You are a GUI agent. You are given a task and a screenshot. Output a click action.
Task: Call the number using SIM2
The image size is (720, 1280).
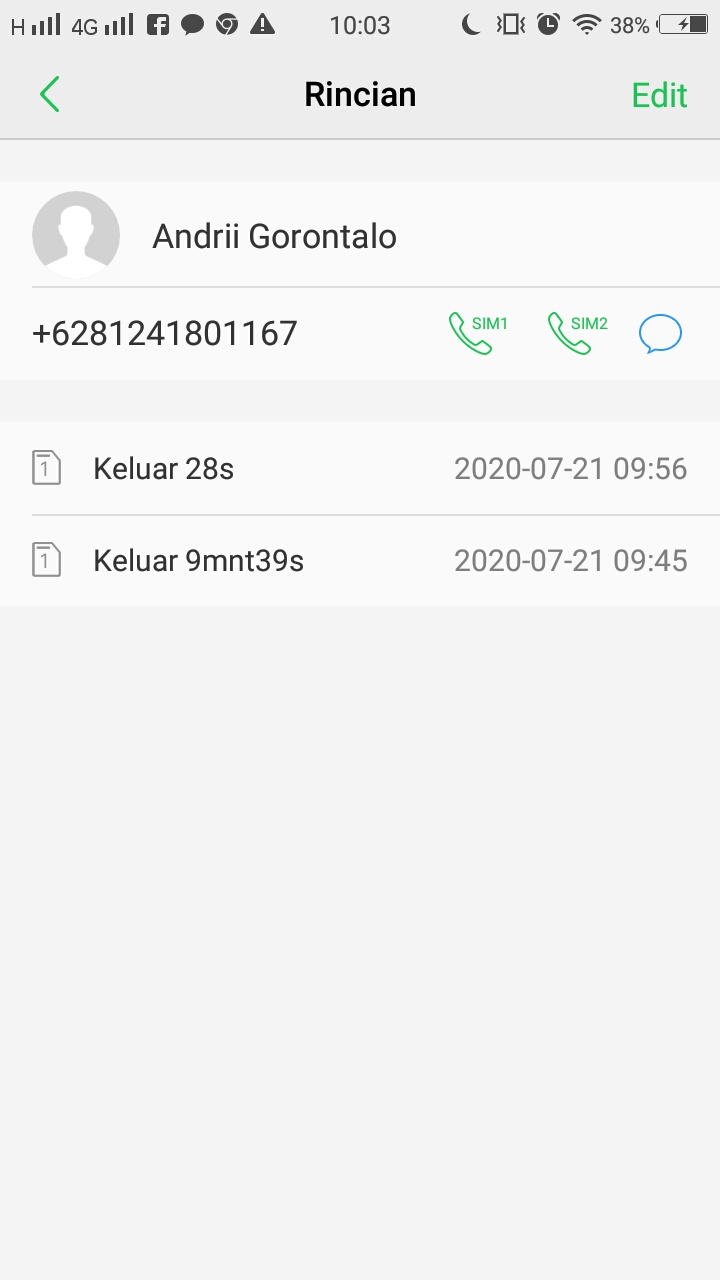577,333
